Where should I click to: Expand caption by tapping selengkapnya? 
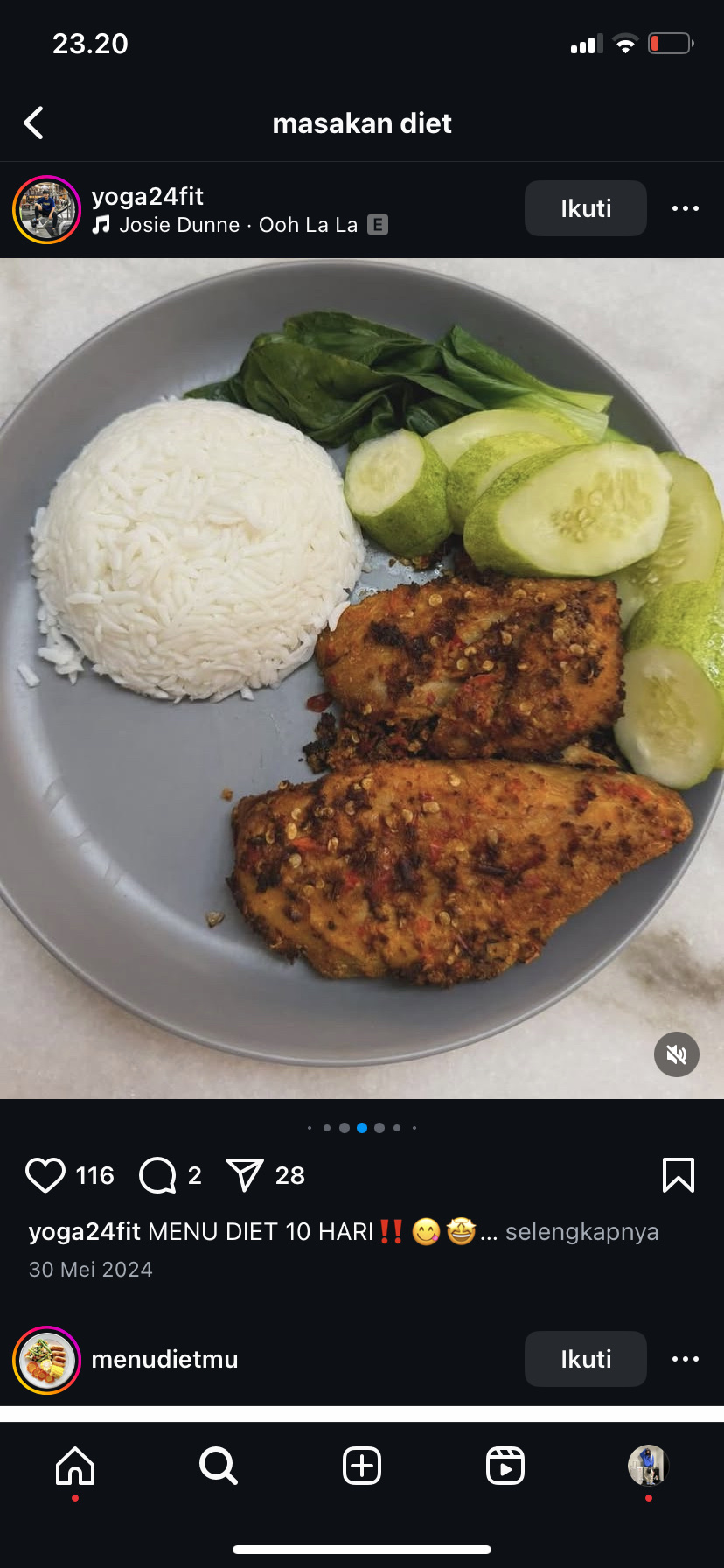(x=581, y=1232)
